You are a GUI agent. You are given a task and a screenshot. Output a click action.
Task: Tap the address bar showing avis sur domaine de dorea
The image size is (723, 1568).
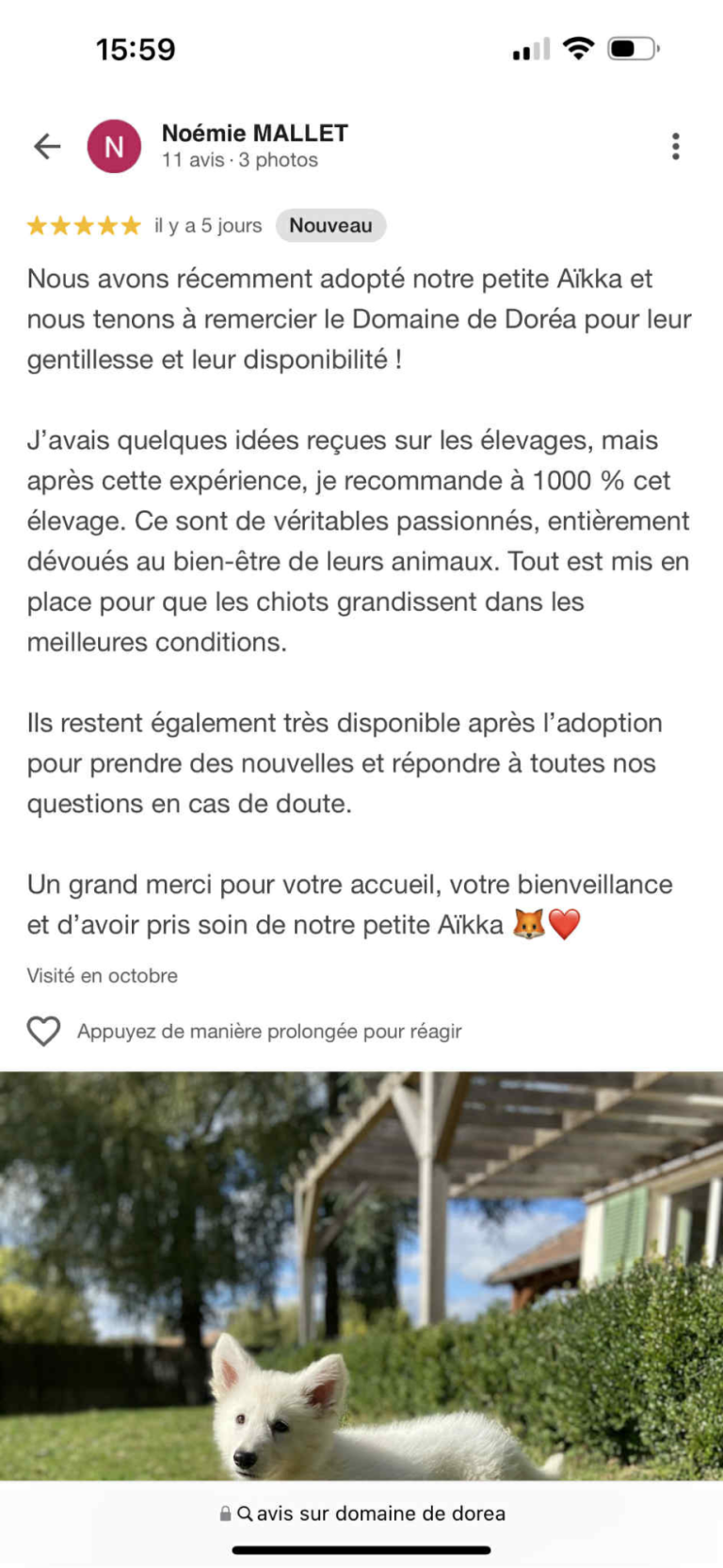pos(362,1513)
